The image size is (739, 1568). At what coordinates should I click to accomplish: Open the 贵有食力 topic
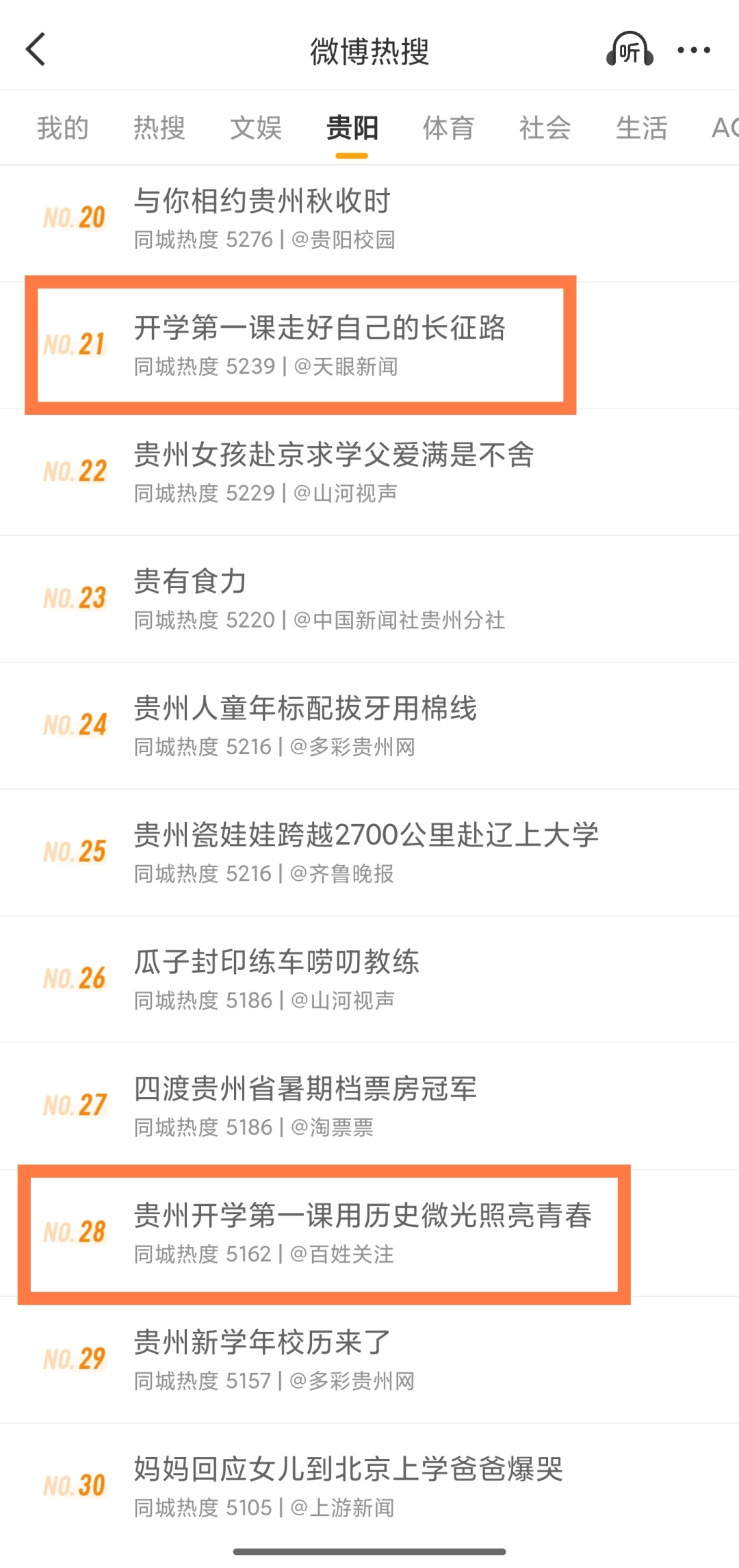click(369, 599)
